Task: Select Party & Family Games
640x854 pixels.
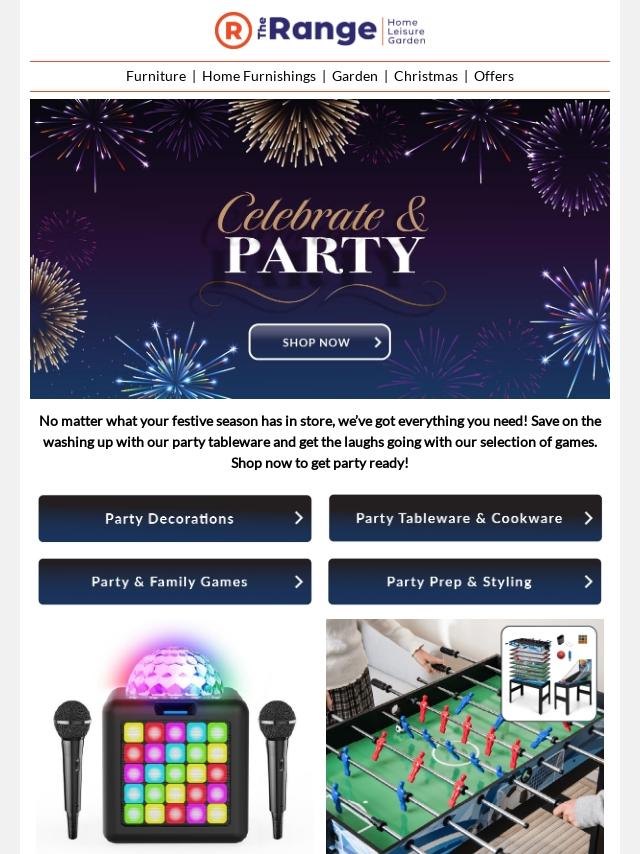Action: (x=175, y=581)
